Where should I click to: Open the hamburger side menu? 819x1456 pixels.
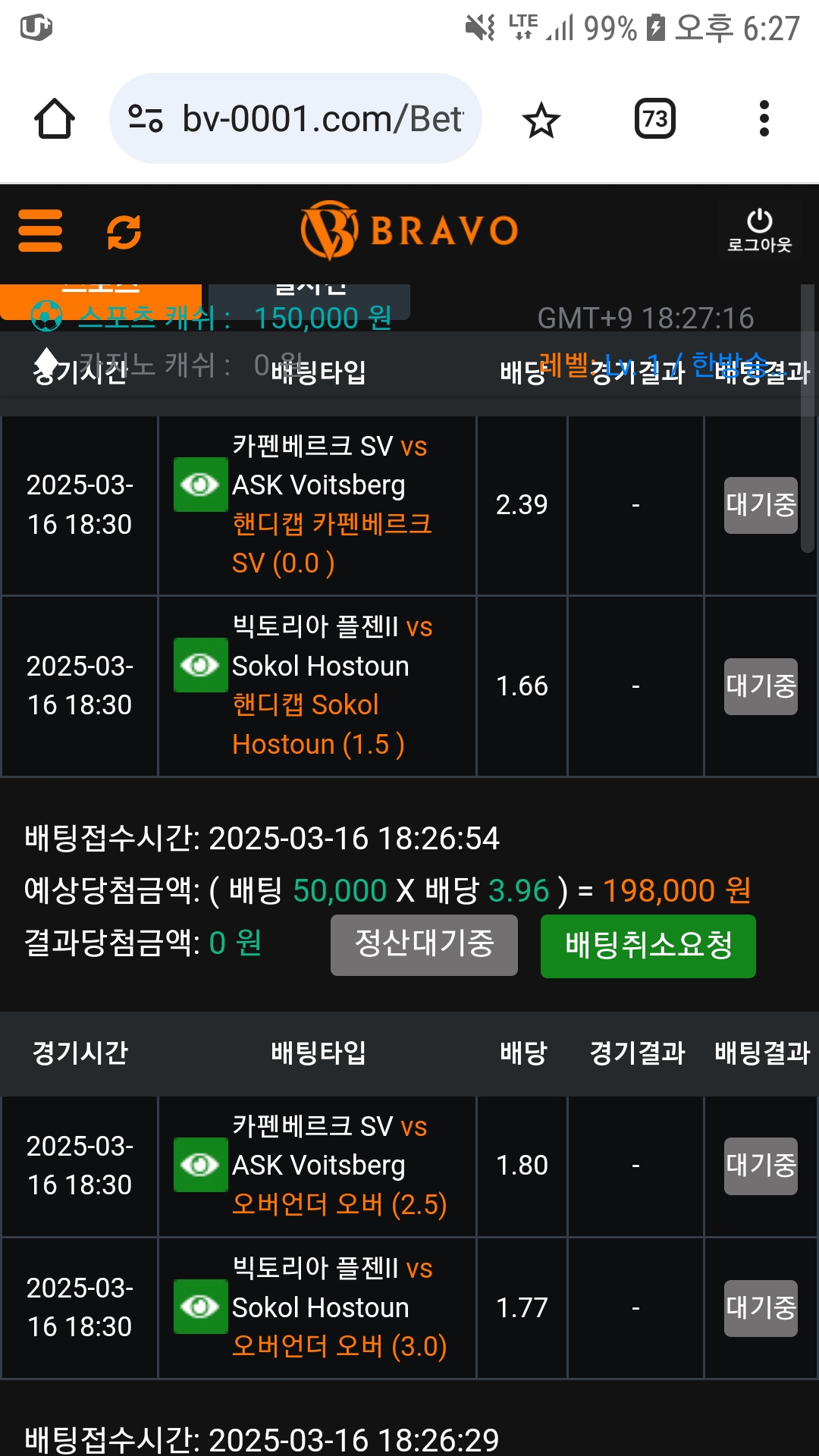pyautogui.click(x=40, y=231)
